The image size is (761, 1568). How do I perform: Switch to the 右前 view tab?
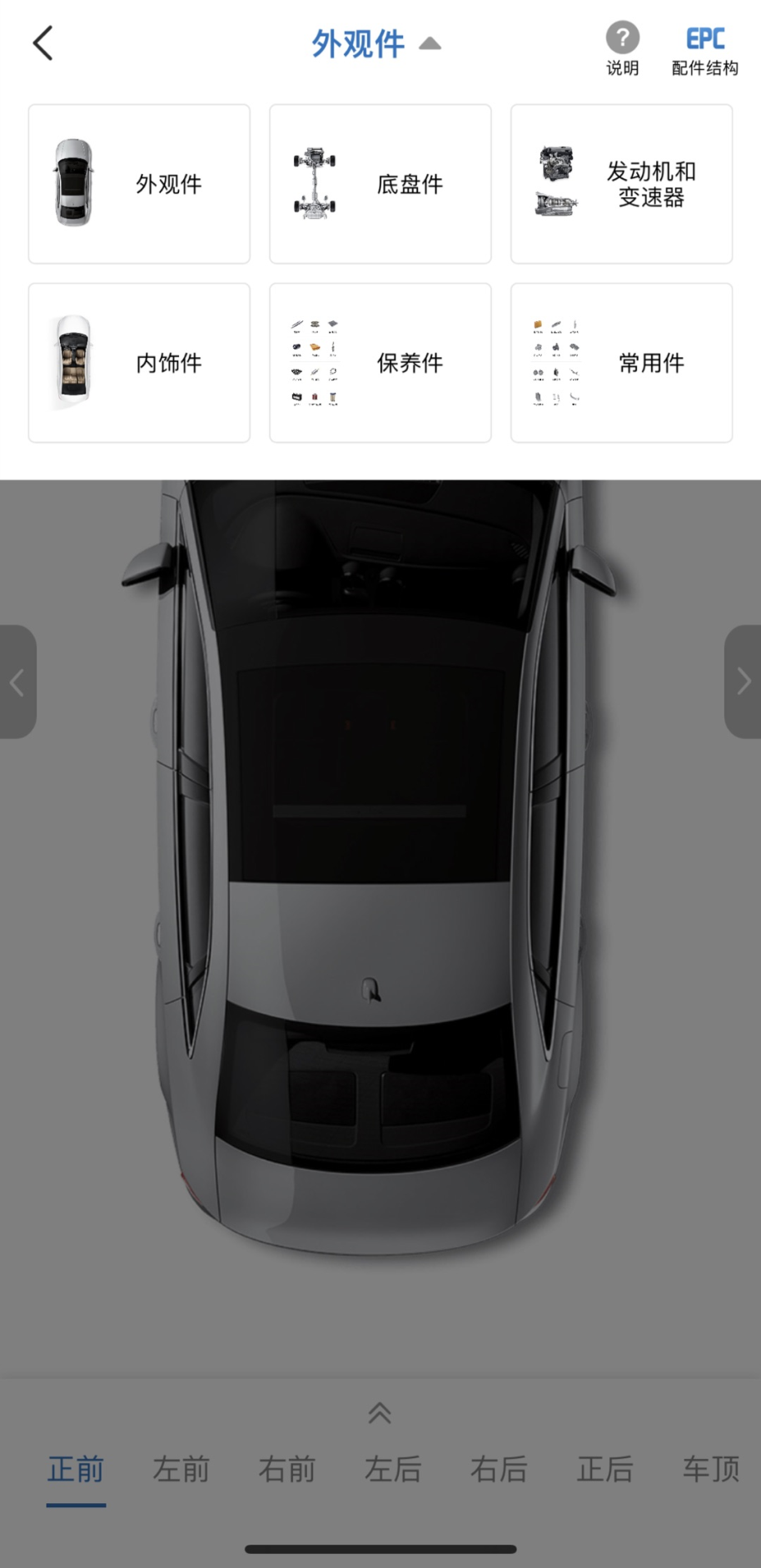(x=287, y=1470)
